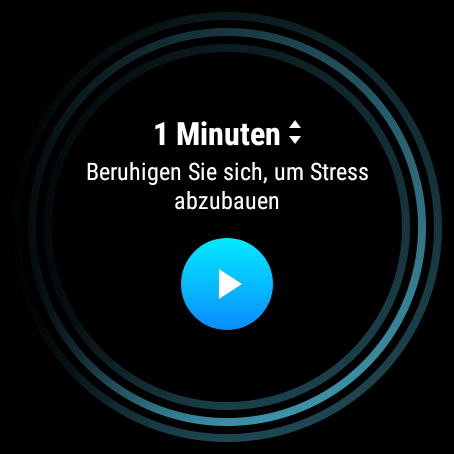Screen dimensions: 454x454
Task: Start the breathing session with play button
Action: (227, 284)
